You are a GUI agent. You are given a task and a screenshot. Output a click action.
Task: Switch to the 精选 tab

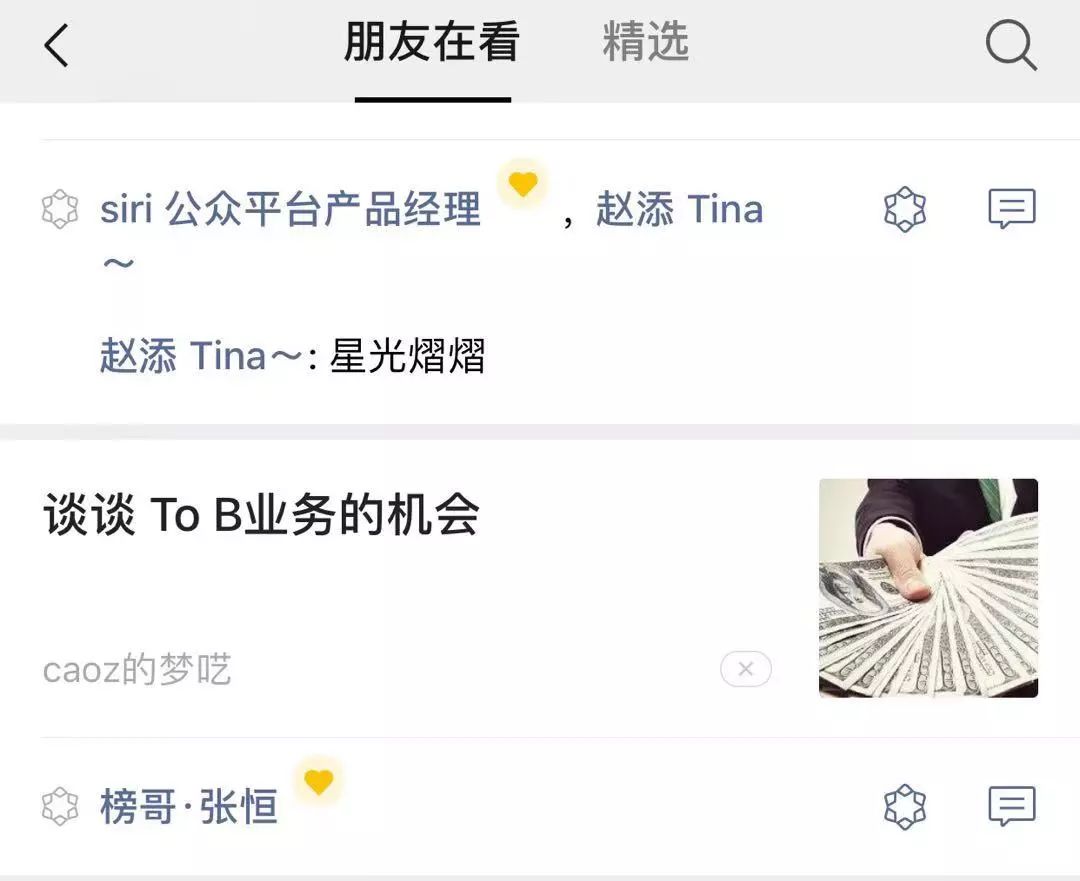click(x=645, y=43)
